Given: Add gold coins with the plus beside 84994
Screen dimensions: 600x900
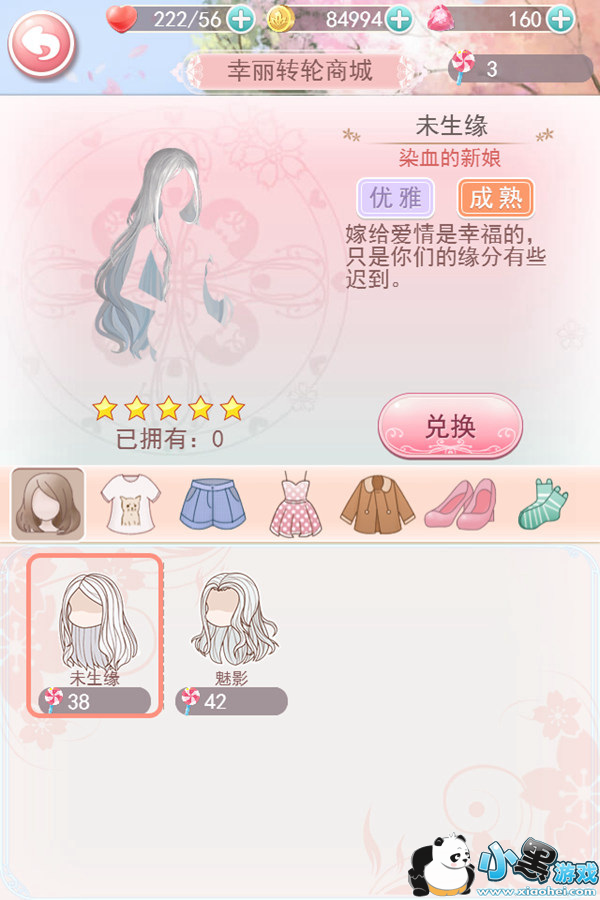Looking at the screenshot, I should tap(399, 18).
